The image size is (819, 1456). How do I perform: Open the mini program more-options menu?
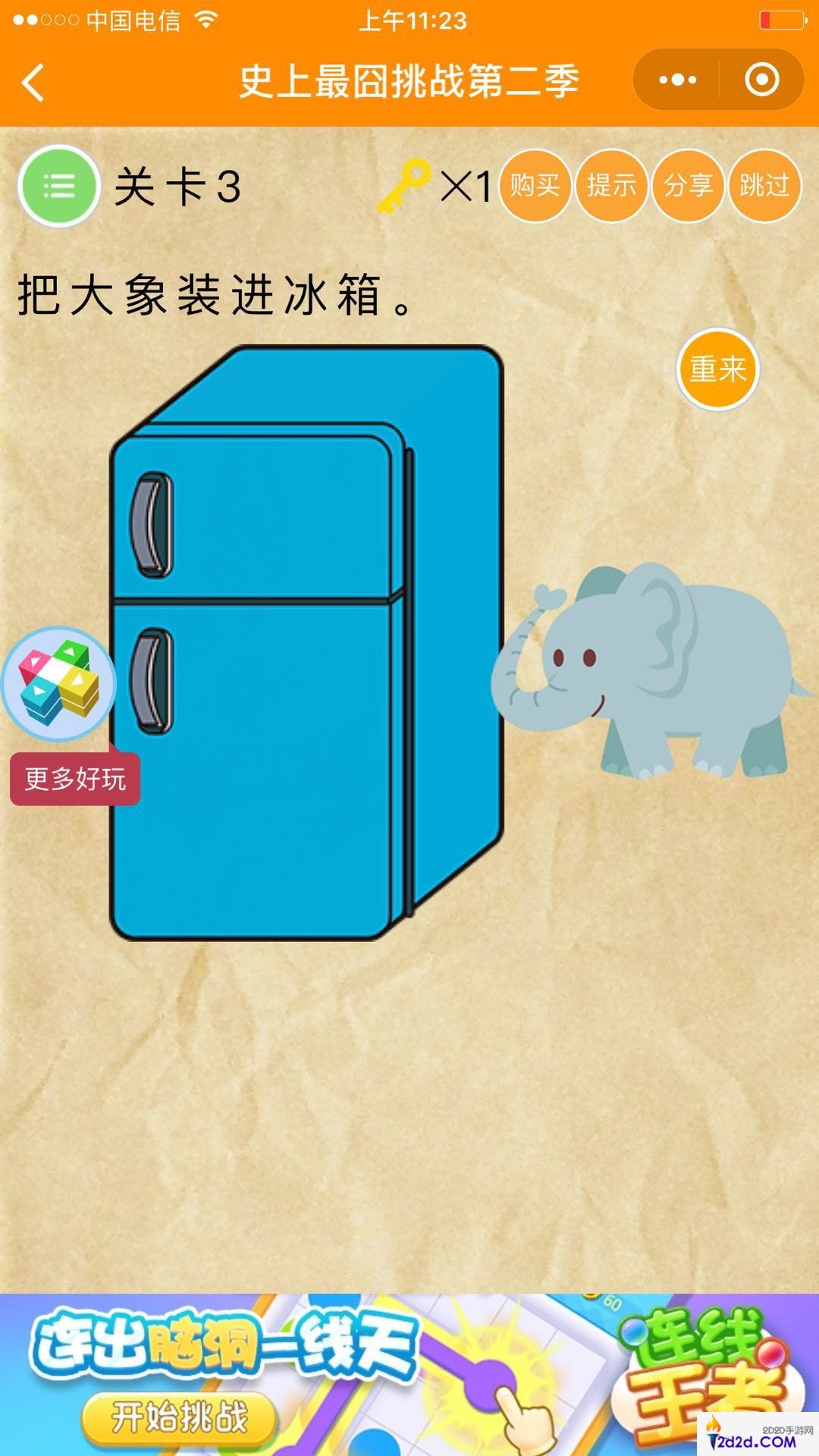677,80
